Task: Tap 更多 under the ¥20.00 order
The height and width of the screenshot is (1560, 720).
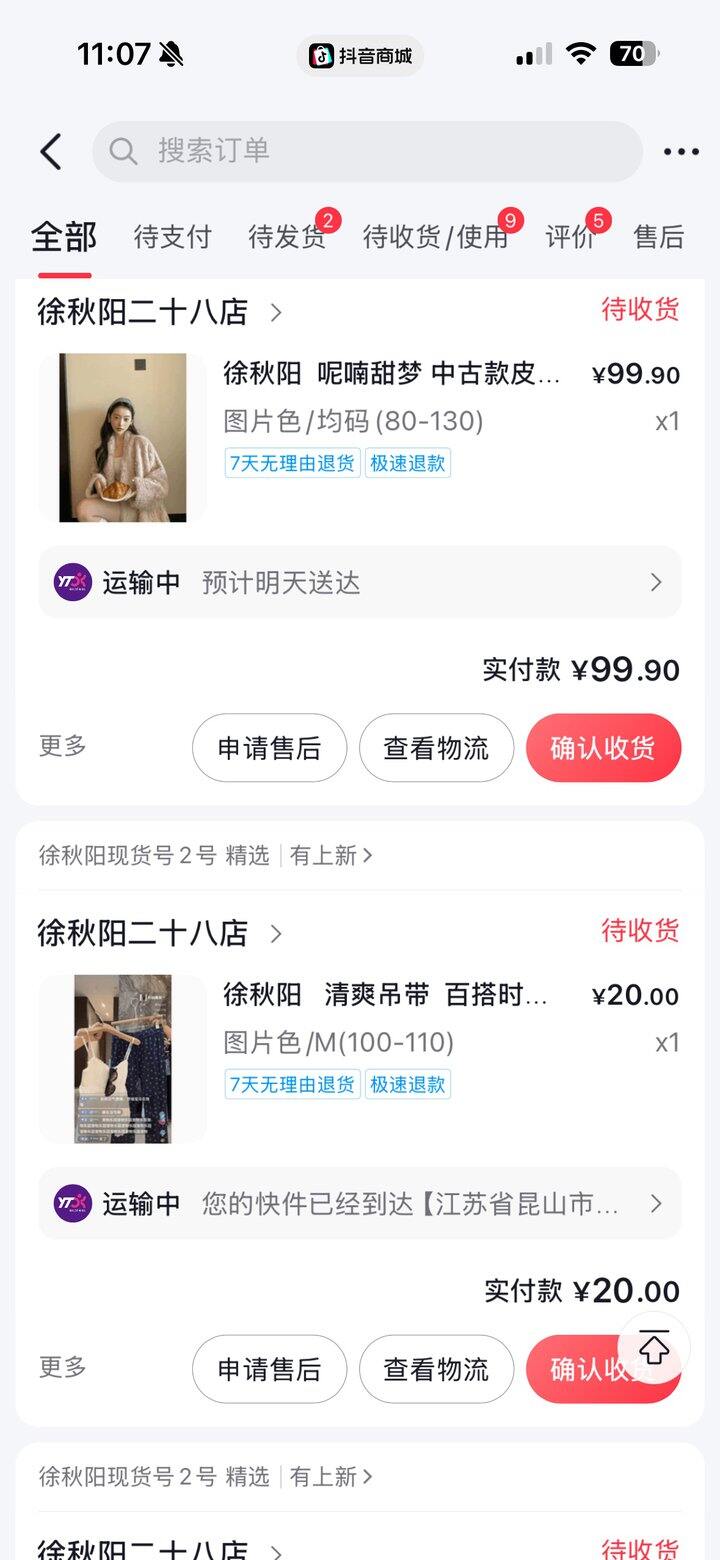Action: tap(63, 1367)
